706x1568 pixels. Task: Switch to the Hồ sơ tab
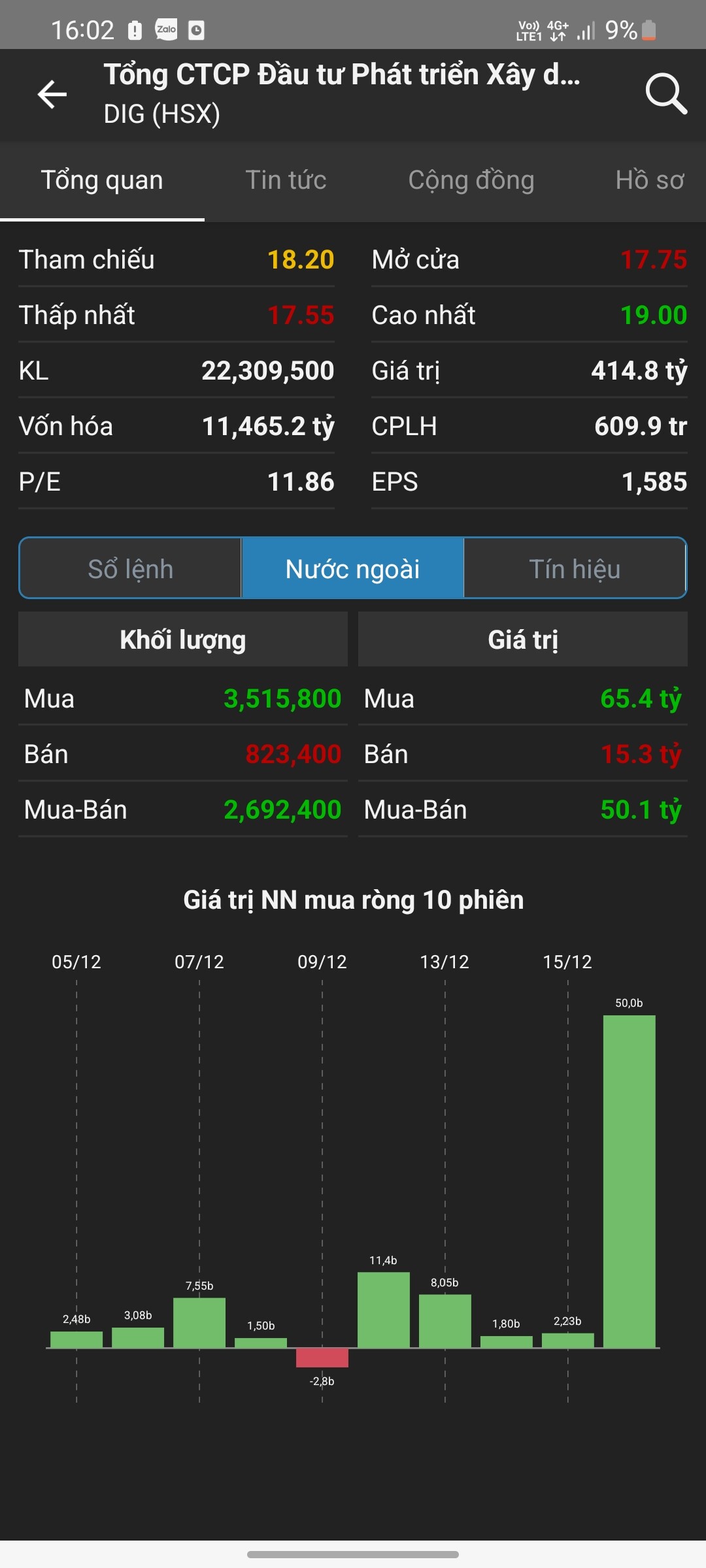[649, 180]
